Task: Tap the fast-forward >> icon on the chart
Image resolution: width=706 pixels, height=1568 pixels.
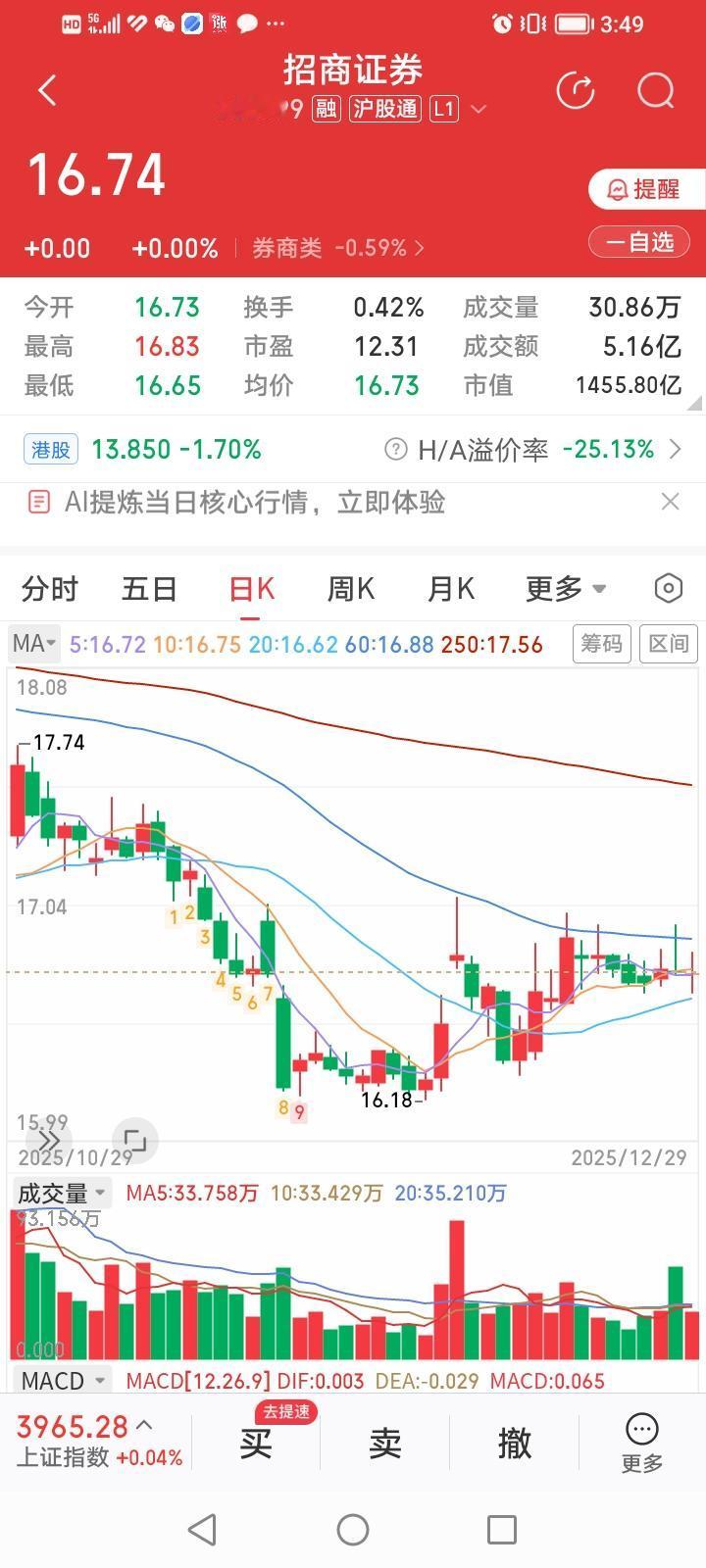Action: [49, 1141]
